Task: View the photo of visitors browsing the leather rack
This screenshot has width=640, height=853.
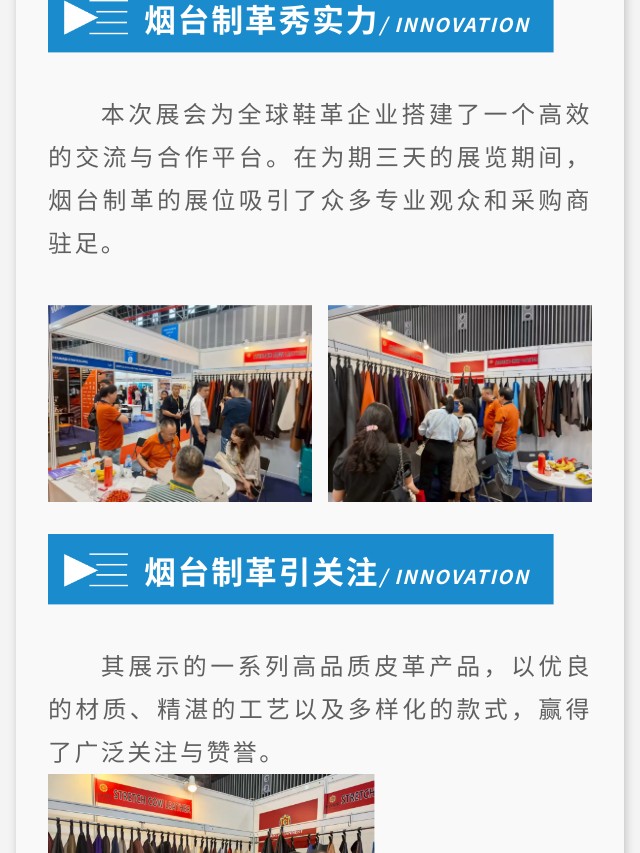Action: pos(460,403)
